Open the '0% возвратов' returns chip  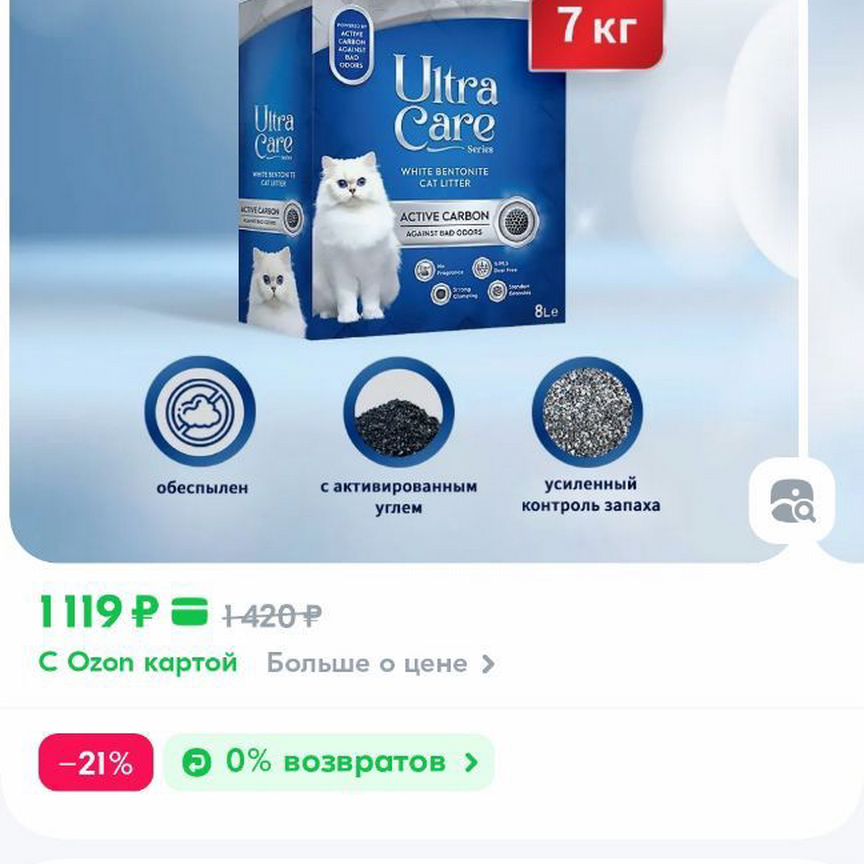point(329,762)
